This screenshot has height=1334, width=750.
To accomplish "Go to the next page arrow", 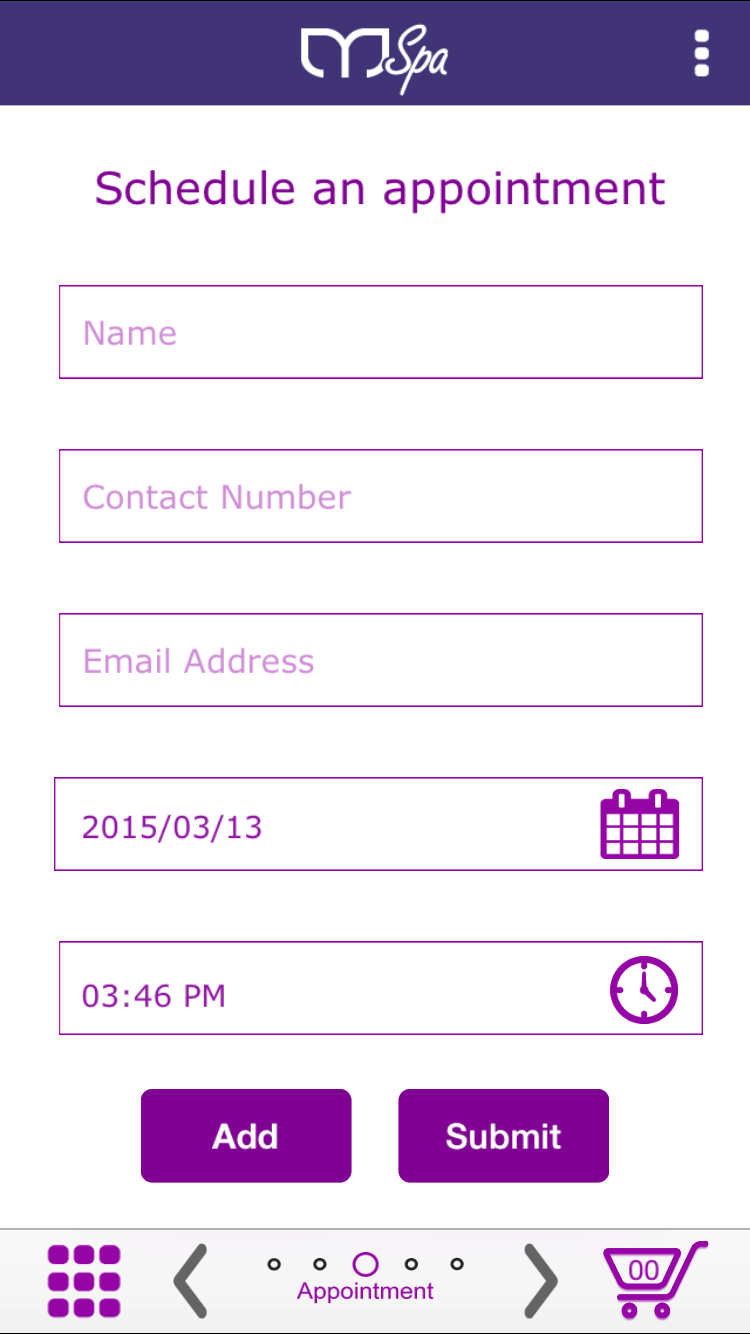I will (541, 1281).
